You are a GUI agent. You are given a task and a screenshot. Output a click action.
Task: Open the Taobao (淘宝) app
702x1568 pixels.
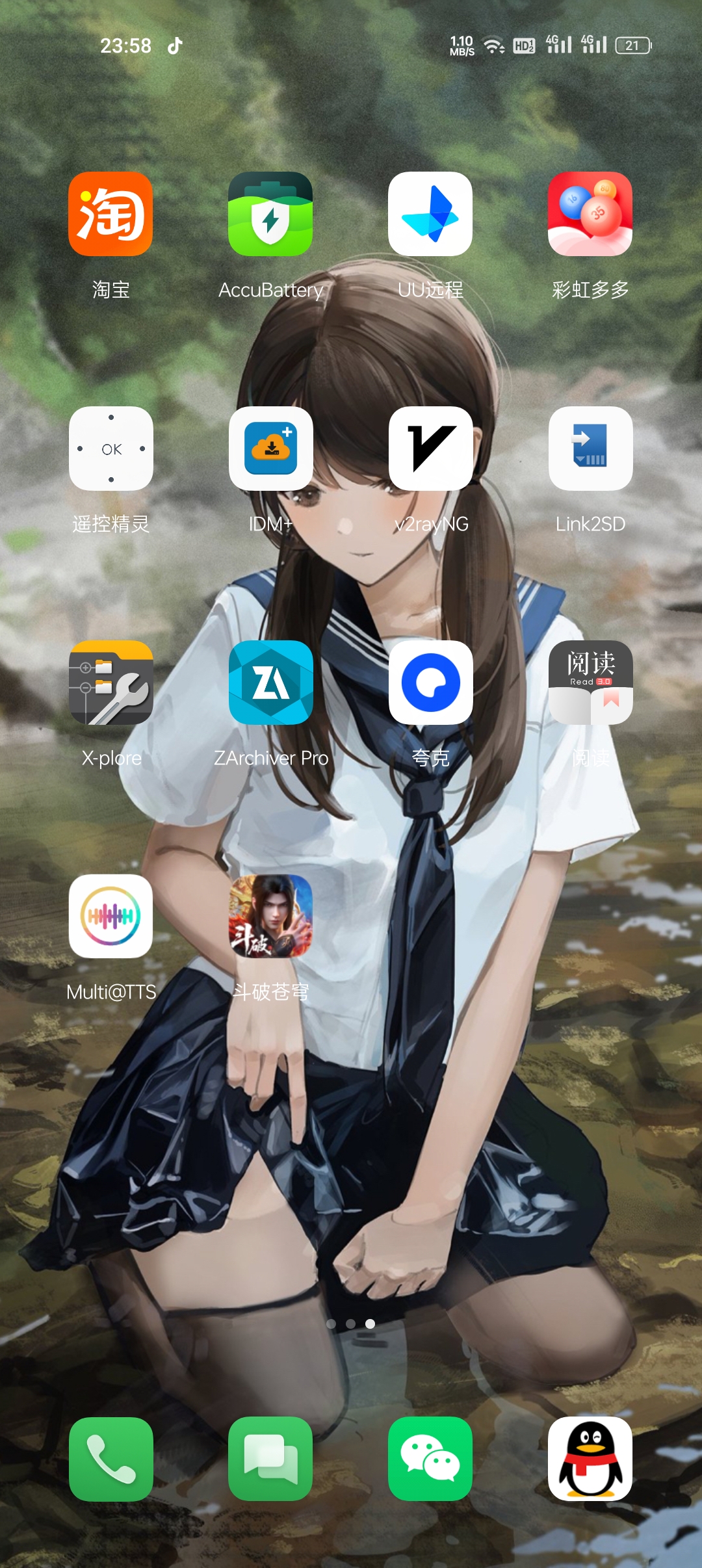tap(110, 214)
